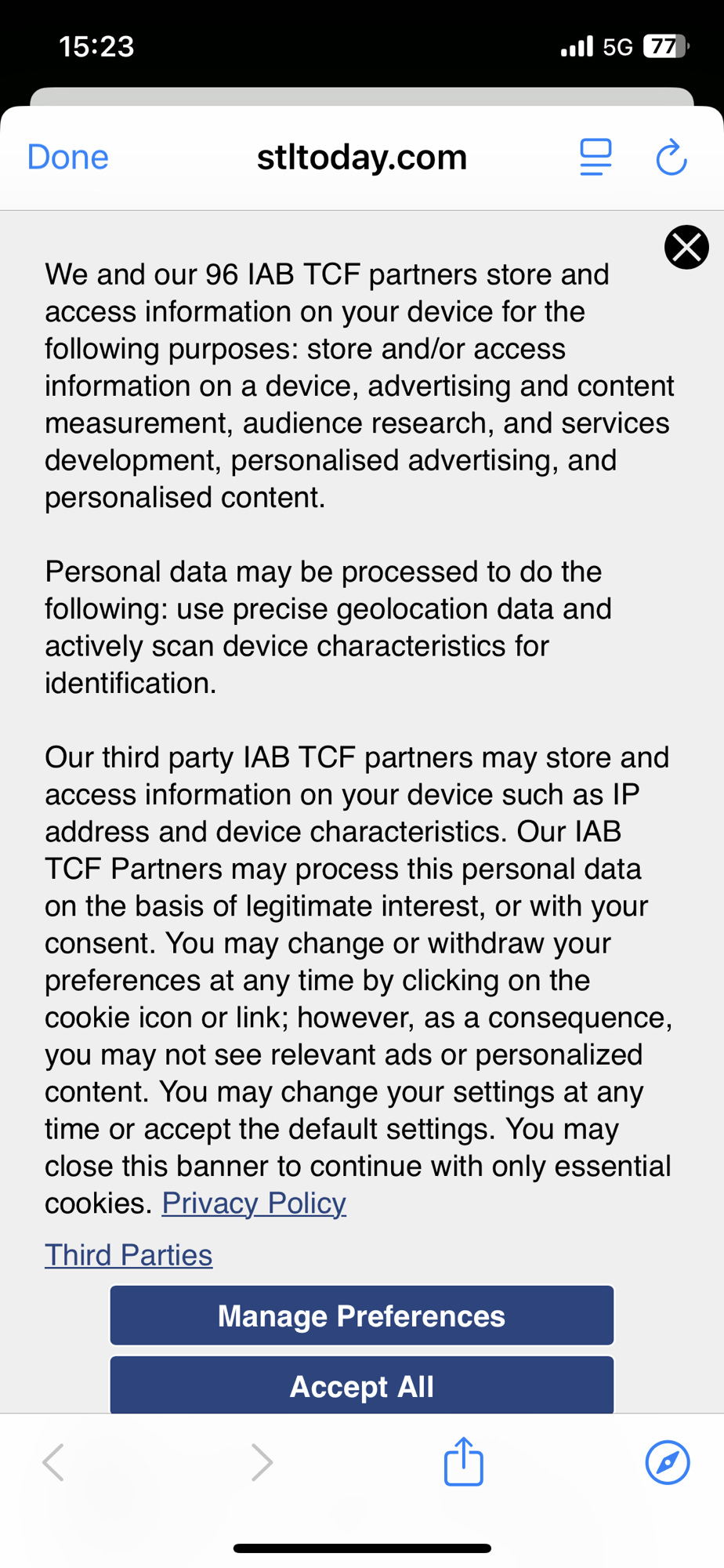Reload the stltoday.com page
The height and width of the screenshot is (1568, 724).
672,157
